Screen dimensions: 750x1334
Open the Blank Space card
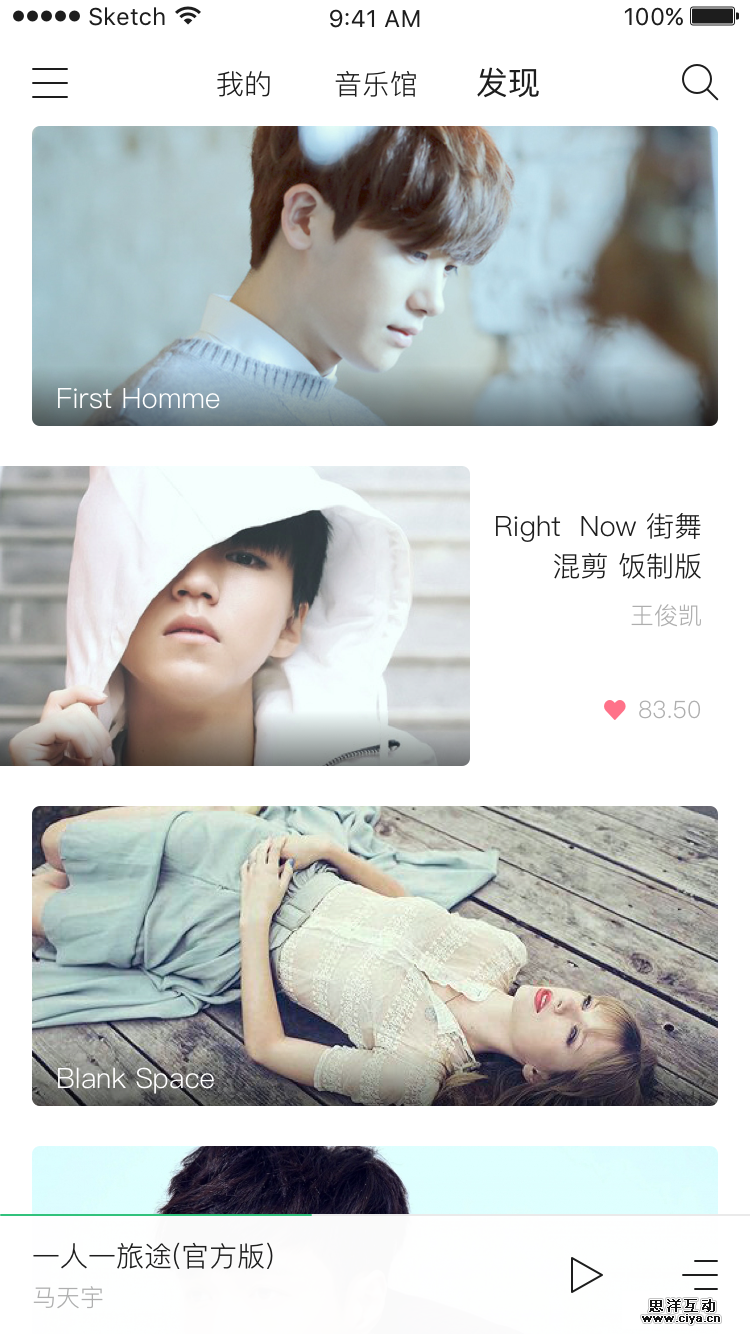[x=375, y=956]
